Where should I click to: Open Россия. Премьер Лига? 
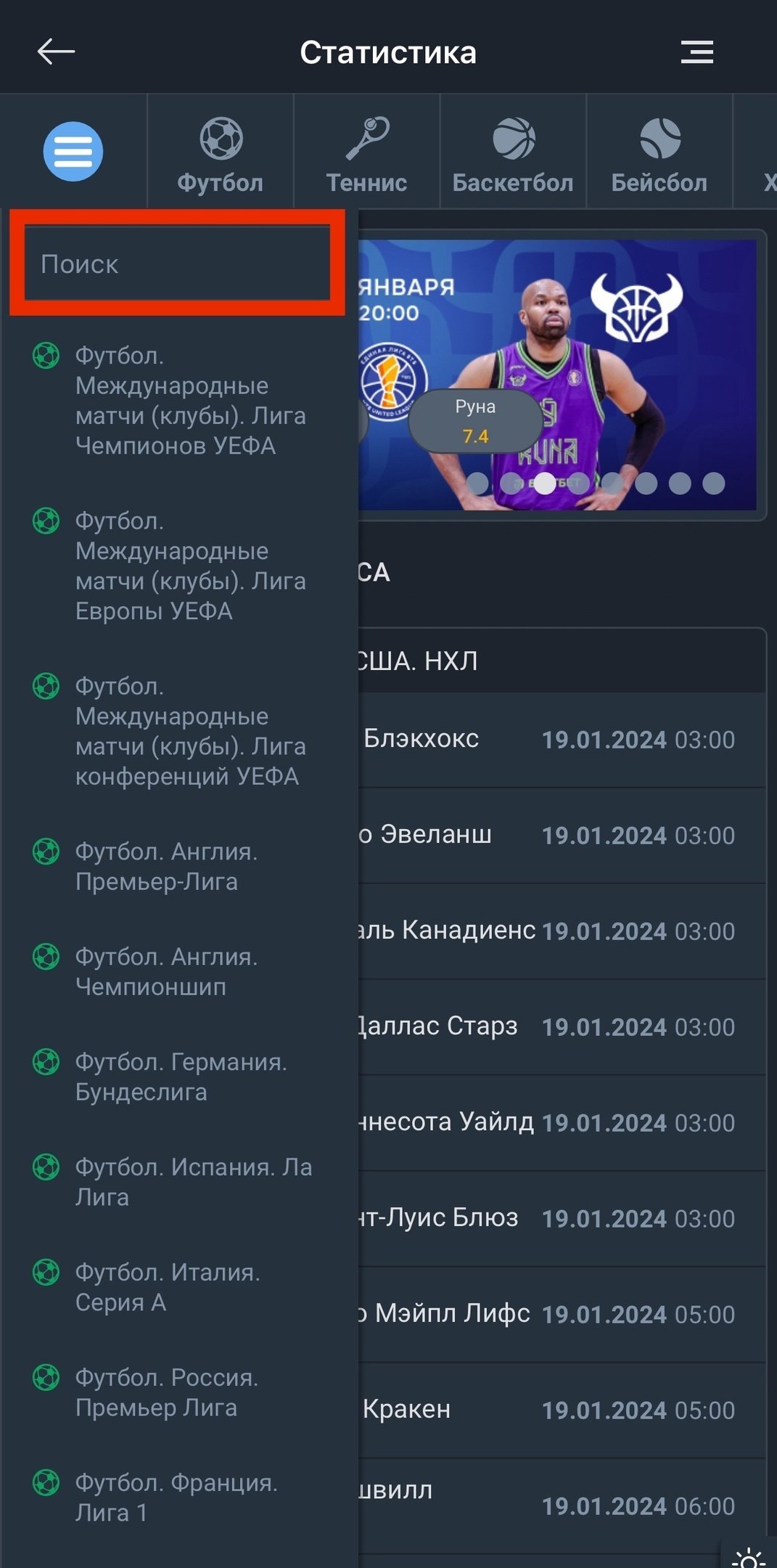pyautogui.click(x=167, y=1392)
